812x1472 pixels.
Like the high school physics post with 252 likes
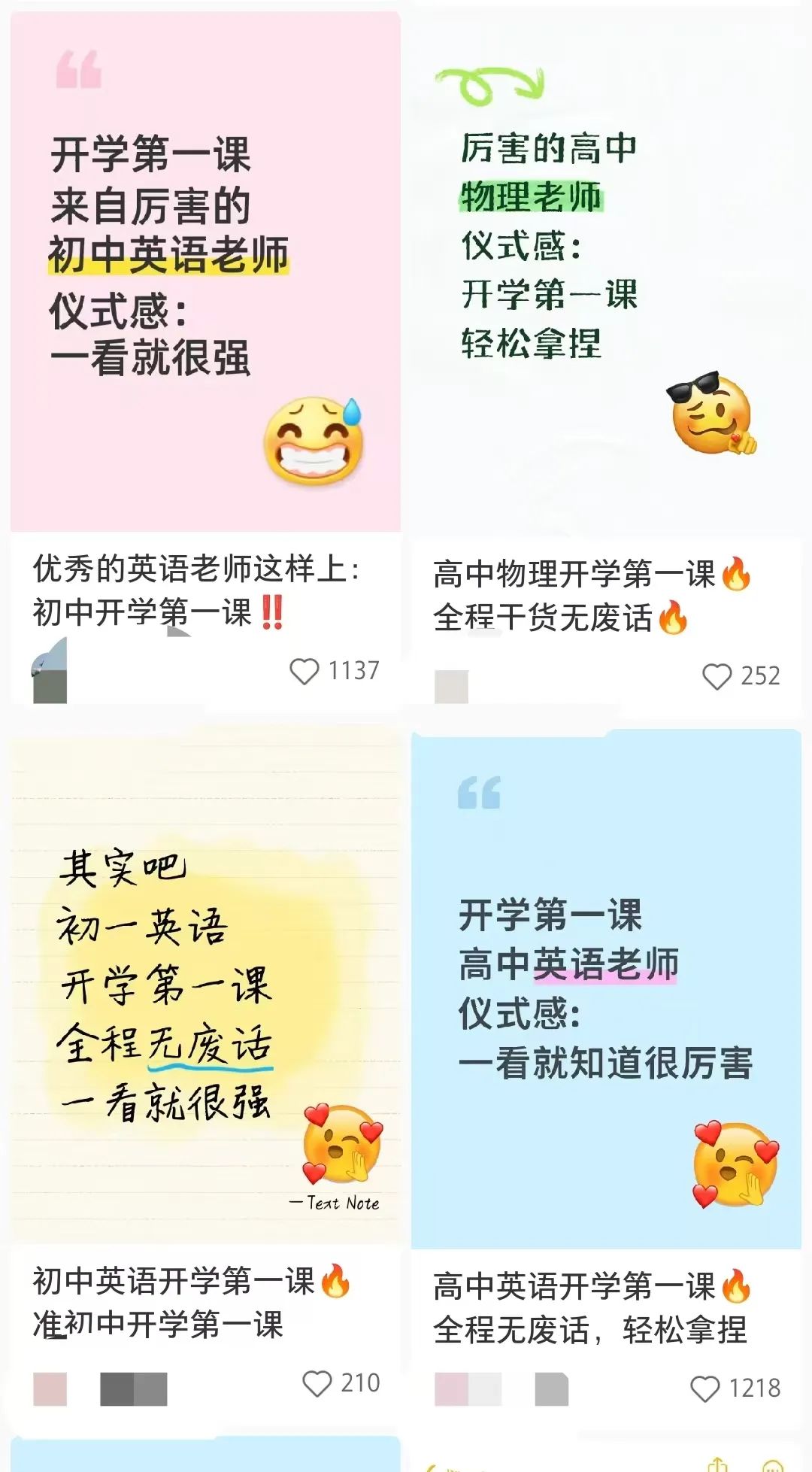[x=717, y=676]
